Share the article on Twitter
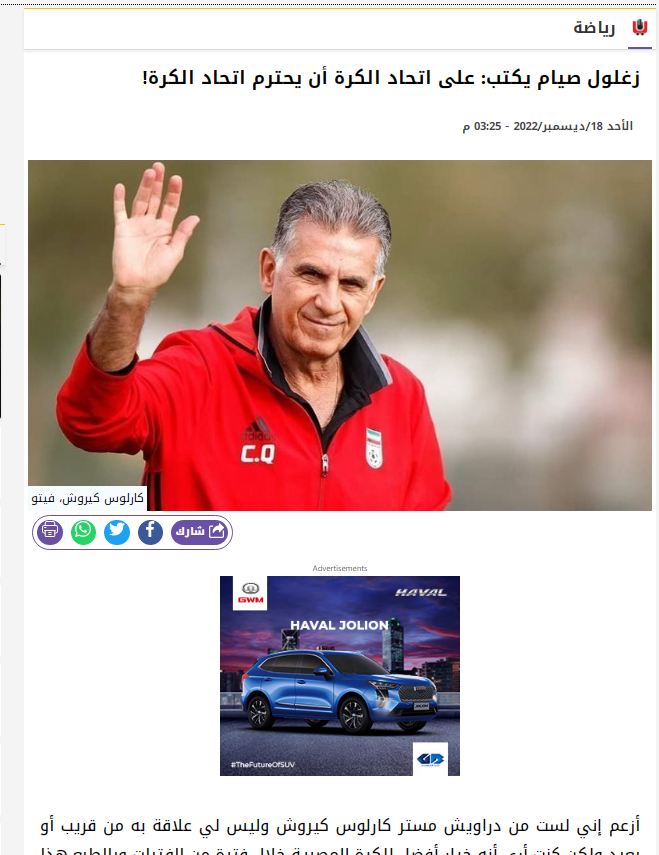 point(117,531)
